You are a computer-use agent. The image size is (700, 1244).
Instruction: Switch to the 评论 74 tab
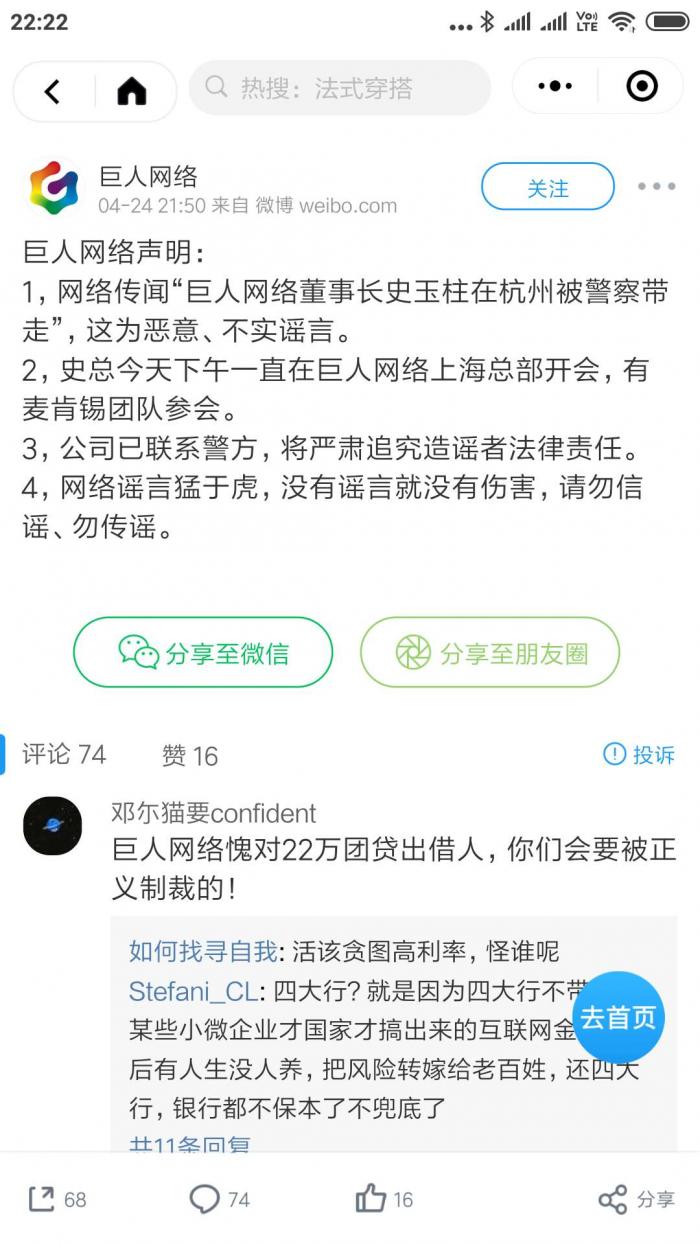[64, 754]
